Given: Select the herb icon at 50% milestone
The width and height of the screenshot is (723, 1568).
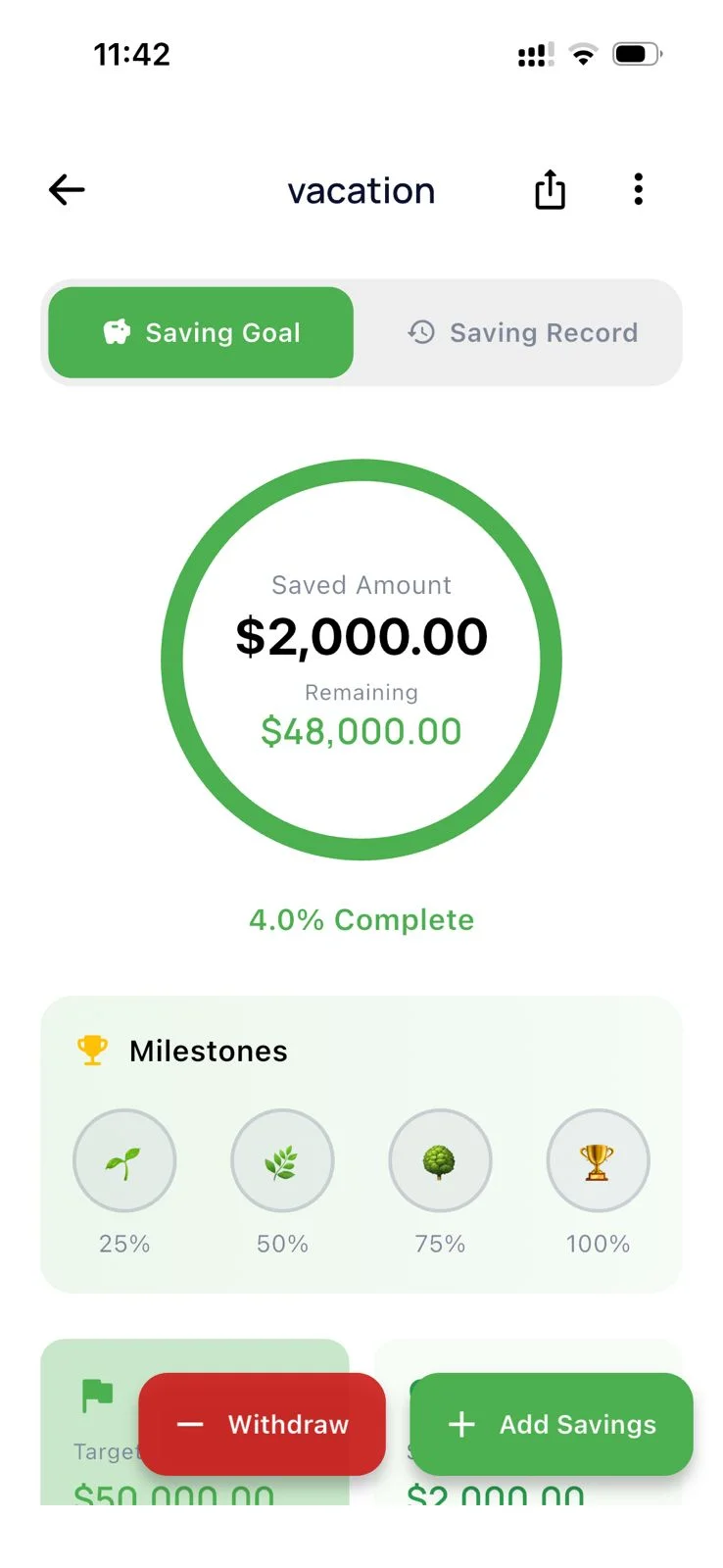Looking at the screenshot, I should [282, 1160].
